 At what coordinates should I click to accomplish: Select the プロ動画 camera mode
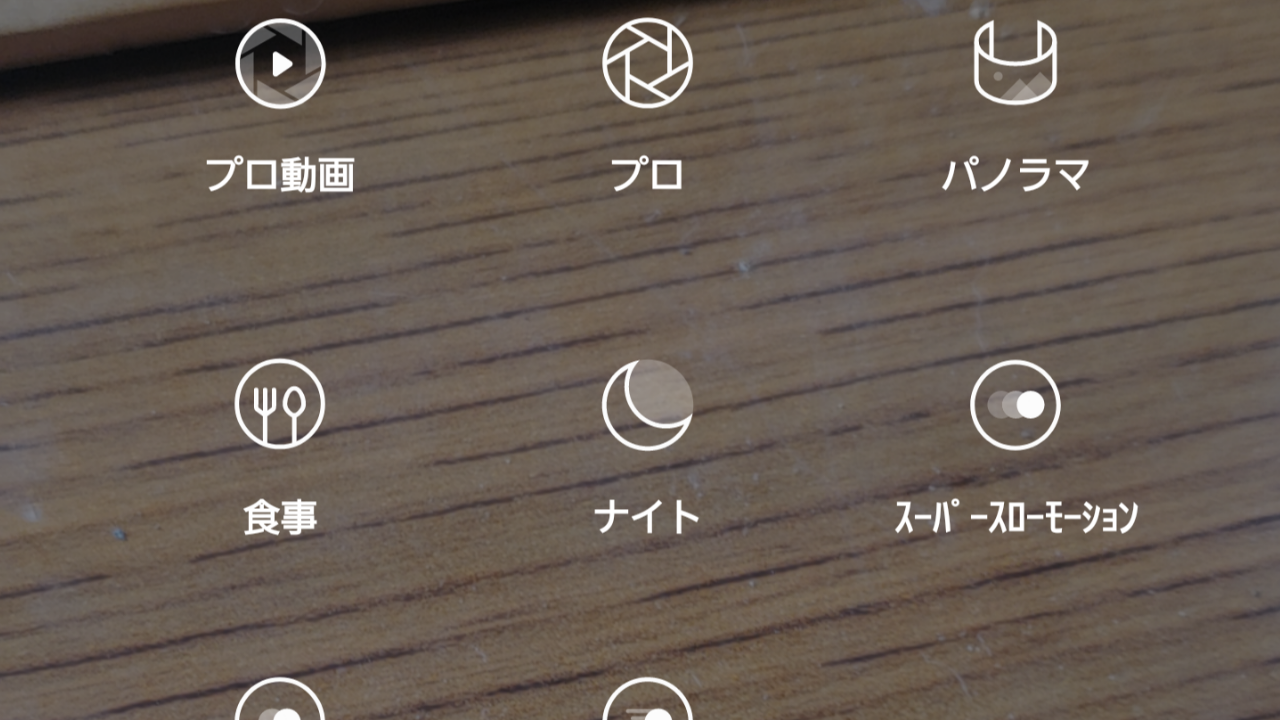point(280,64)
